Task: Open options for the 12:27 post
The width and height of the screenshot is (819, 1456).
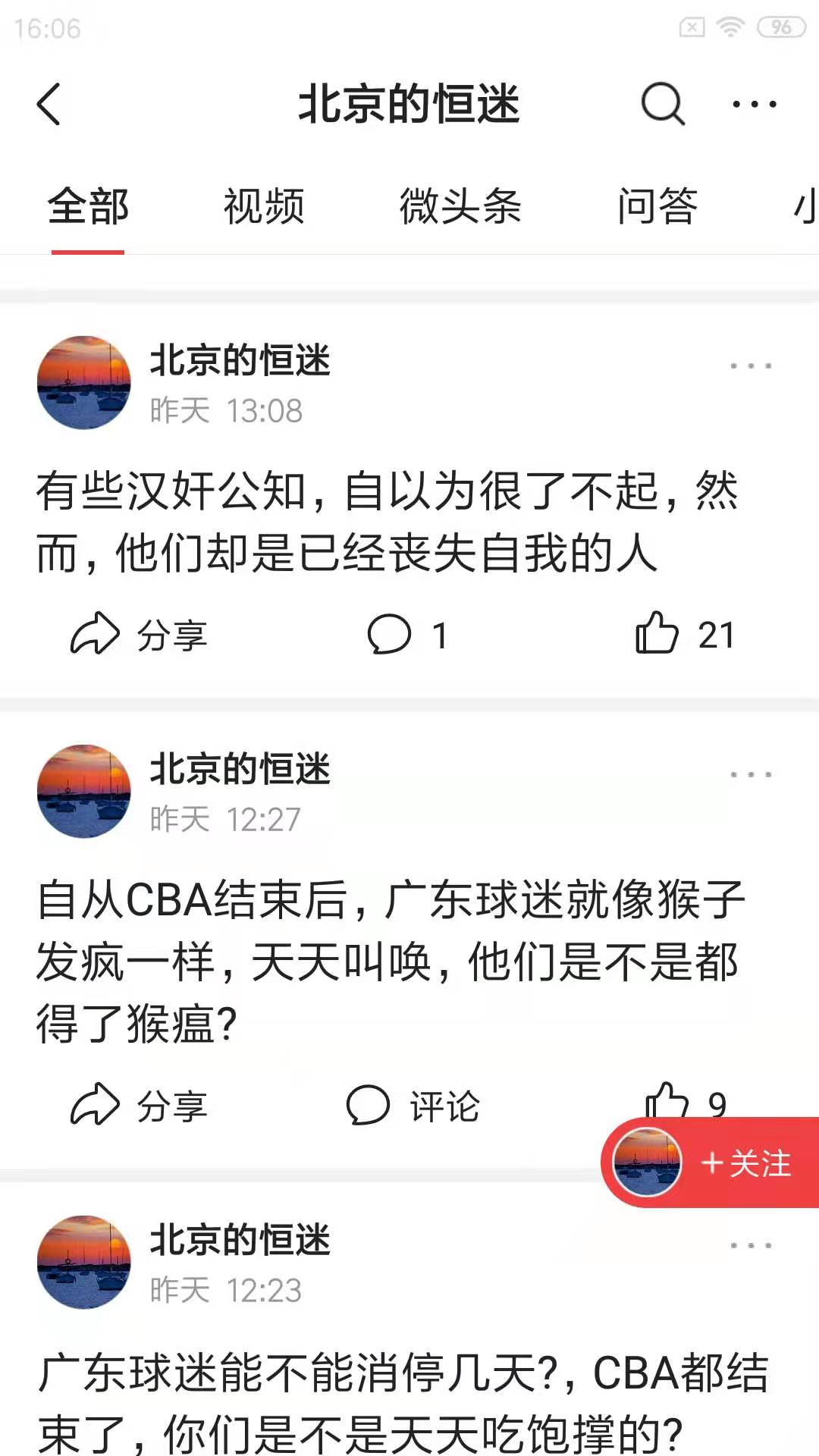Action: coord(750,775)
